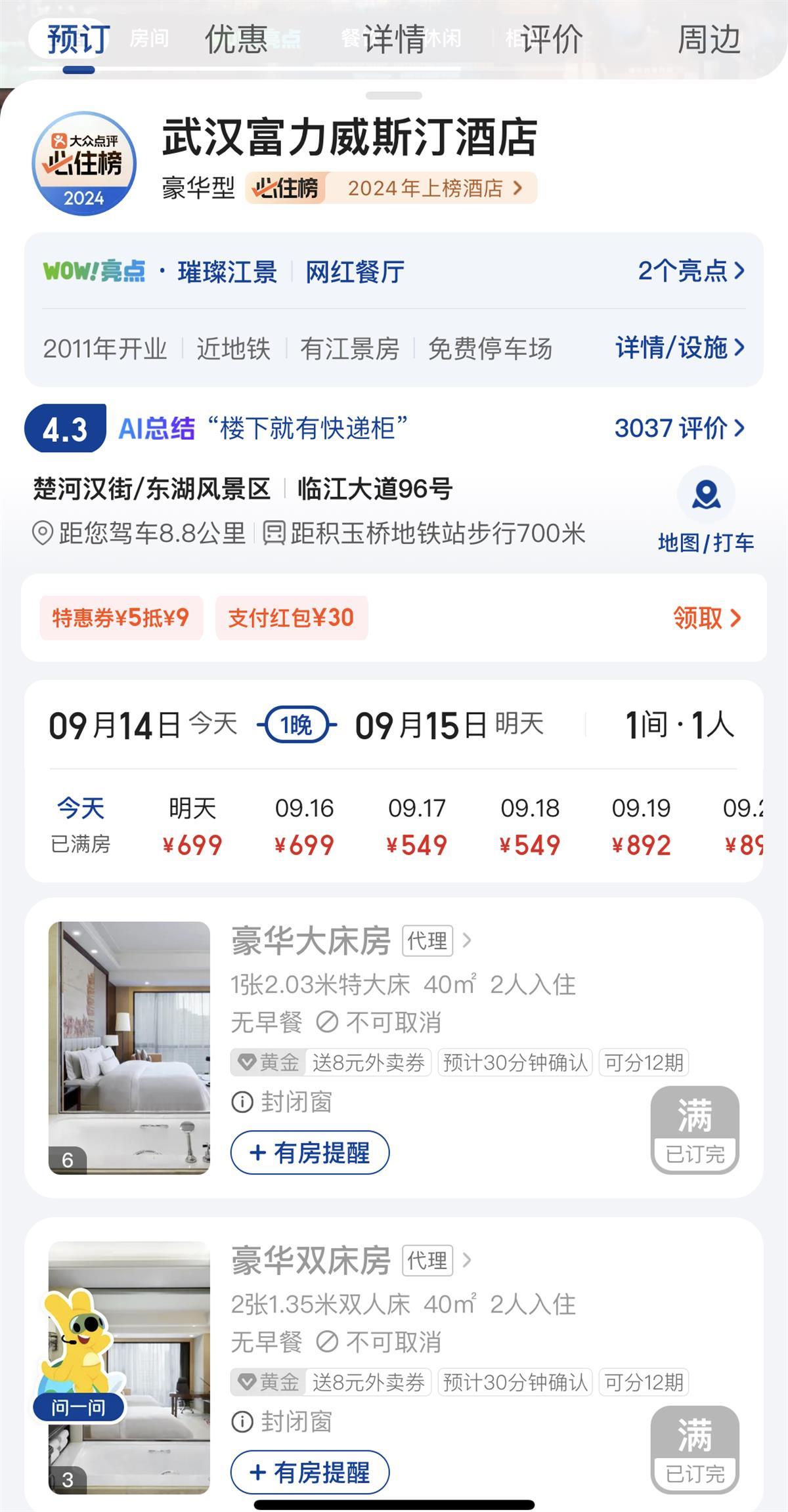View the 2个亮点 highlights
The width and height of the screenshot is (788, 1512).
coord(691,270)
